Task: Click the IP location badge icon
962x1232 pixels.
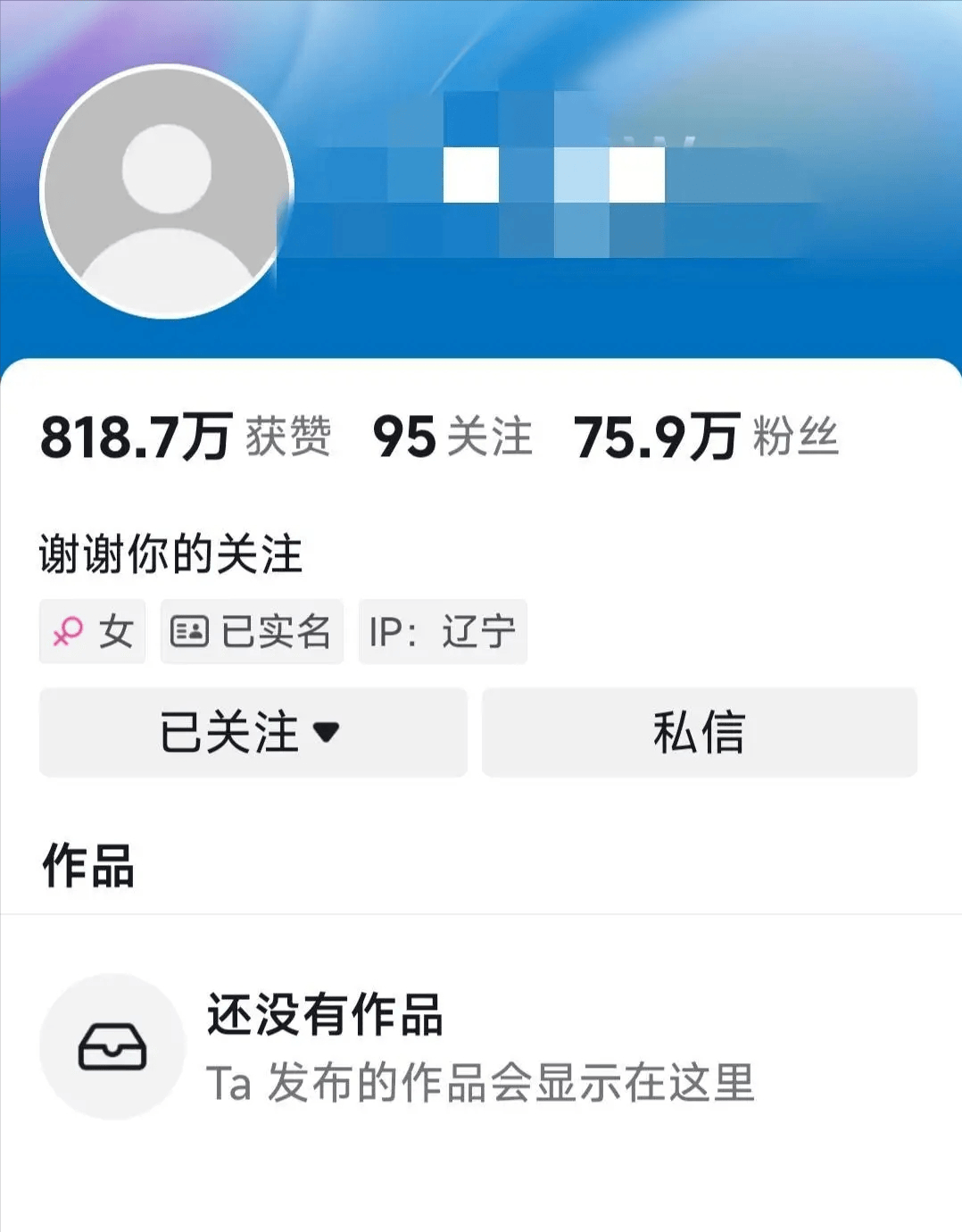Action: 442,632
